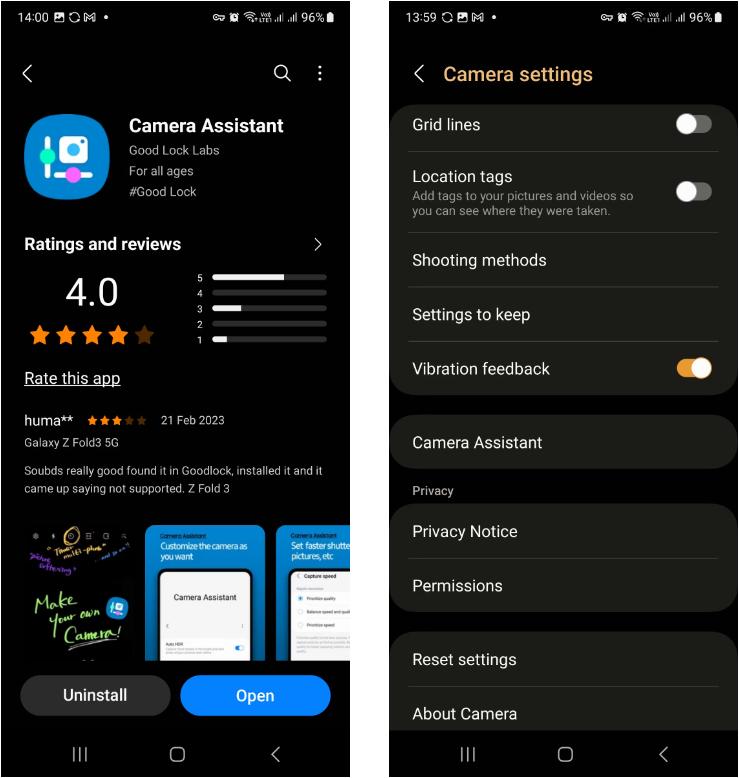Disable Vibration feedback
739x778 pixels.
click(x=693, y=368)
